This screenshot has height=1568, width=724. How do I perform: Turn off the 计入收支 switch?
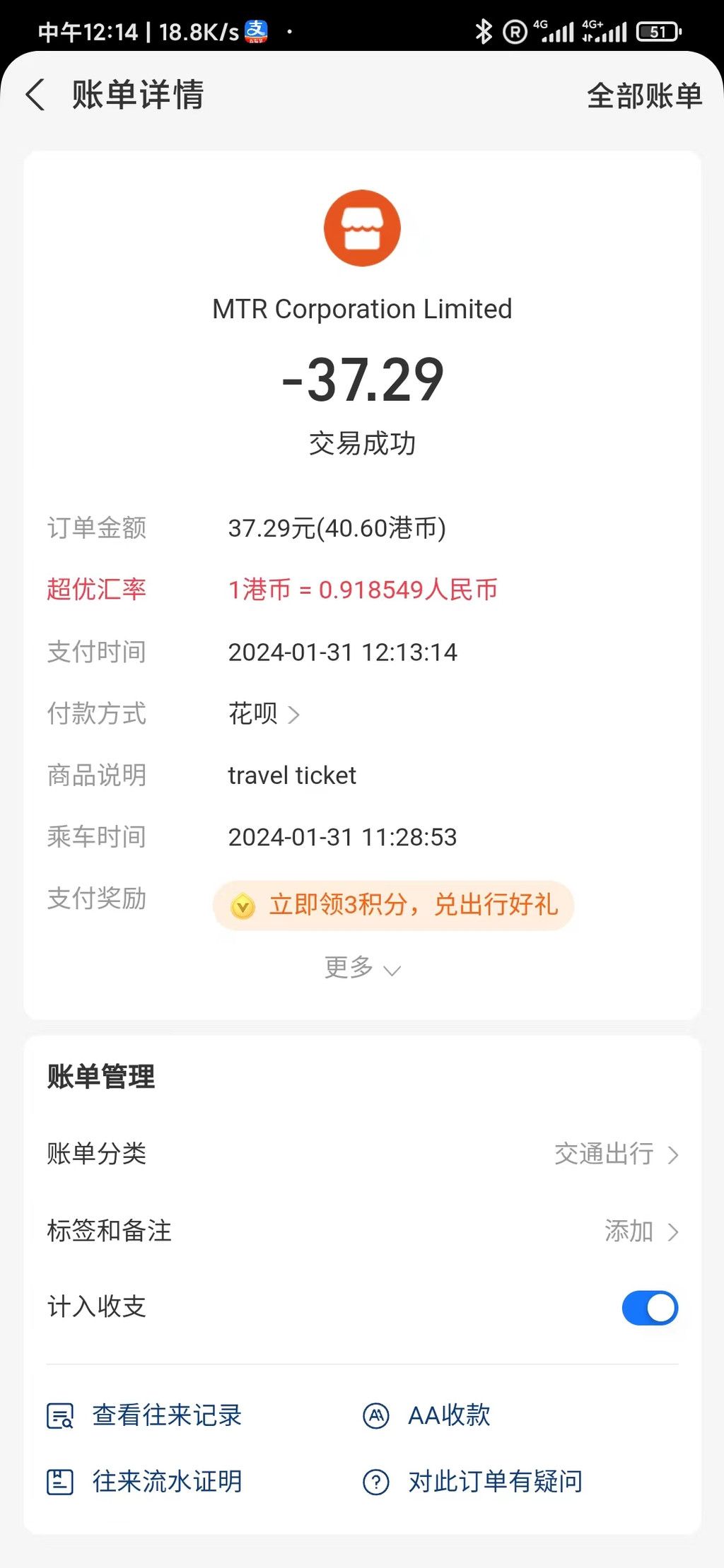point(650,1308)
